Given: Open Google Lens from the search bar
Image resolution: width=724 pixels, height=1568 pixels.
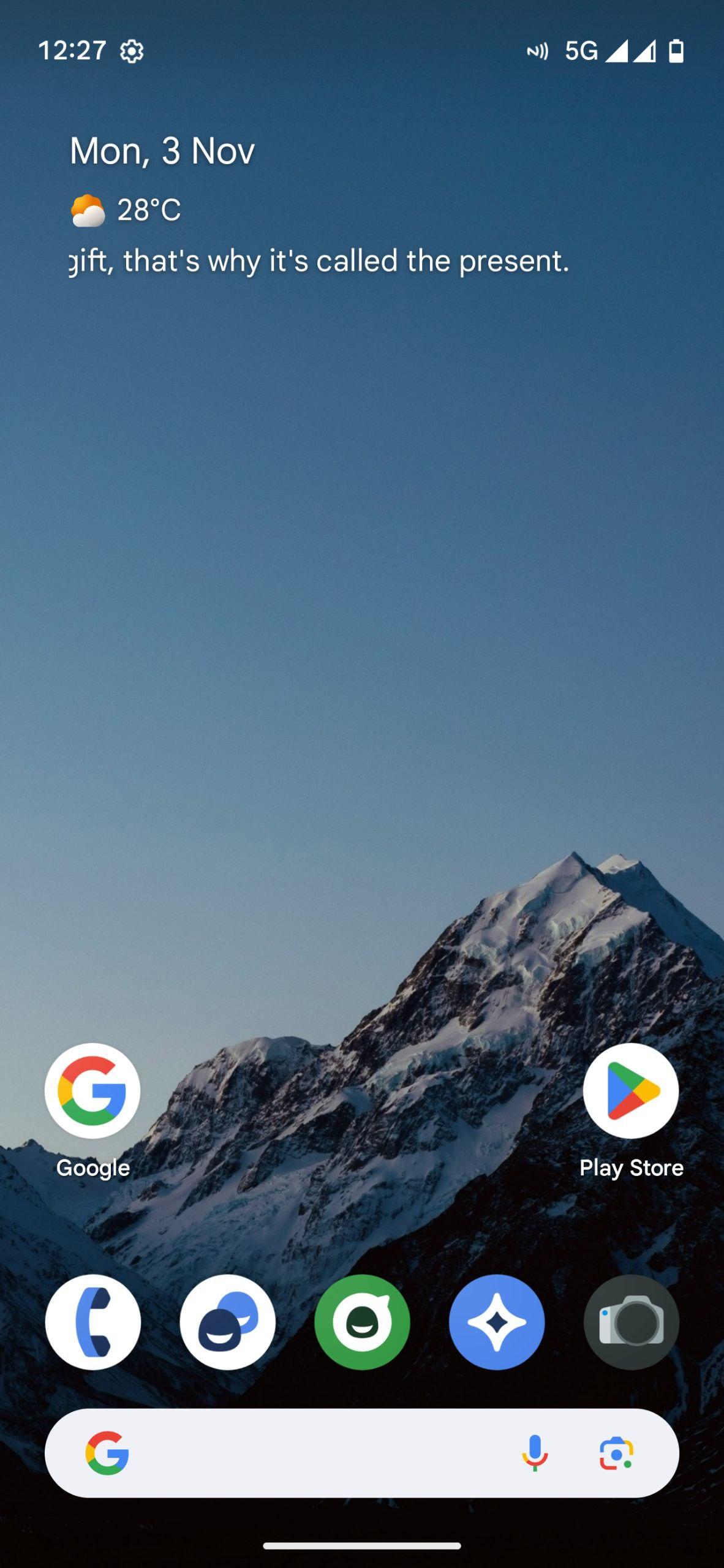Looking at the screenshot, I should [616, 1453].
